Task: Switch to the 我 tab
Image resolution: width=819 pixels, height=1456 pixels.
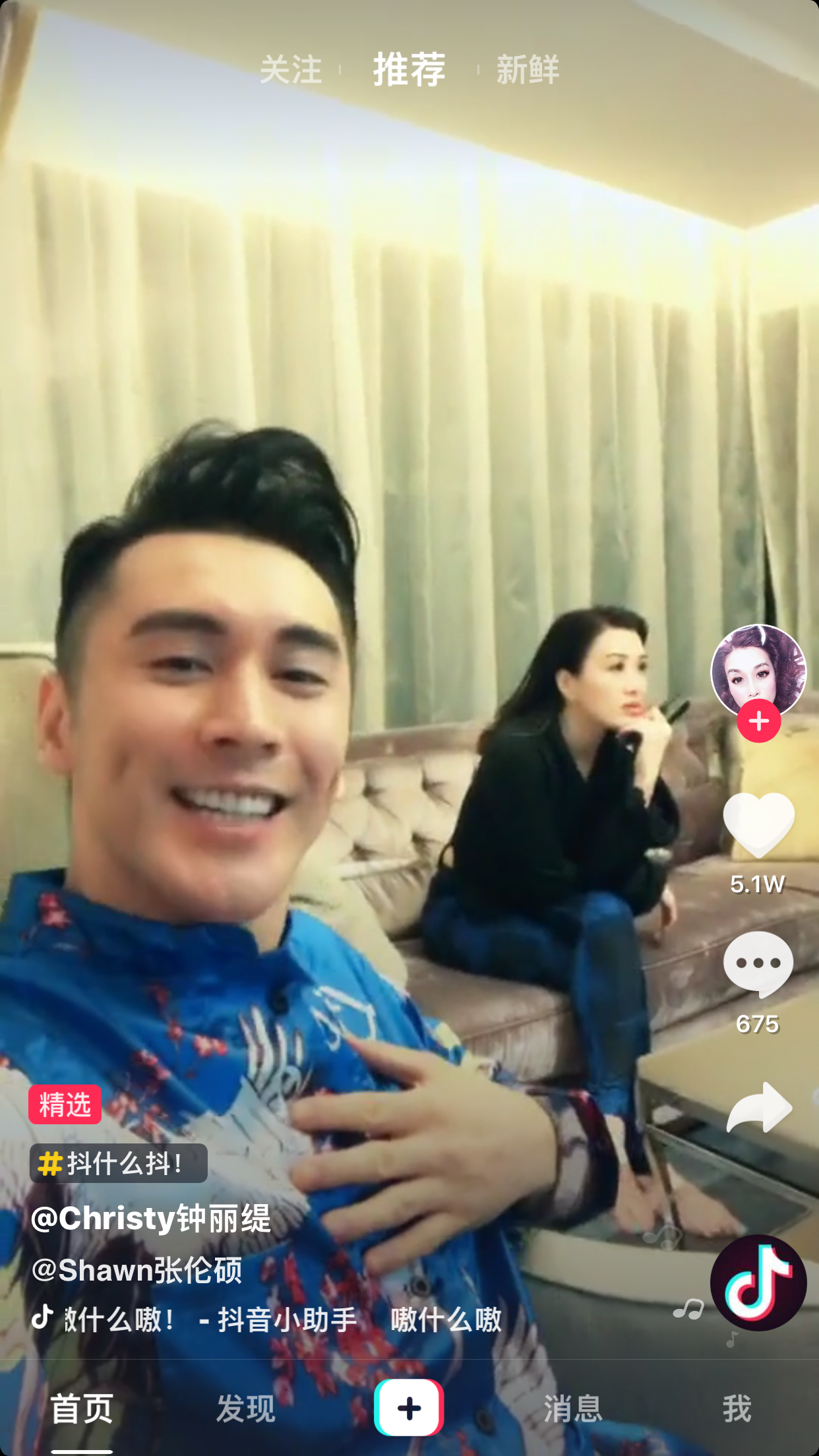Action: click(737, 1409)
